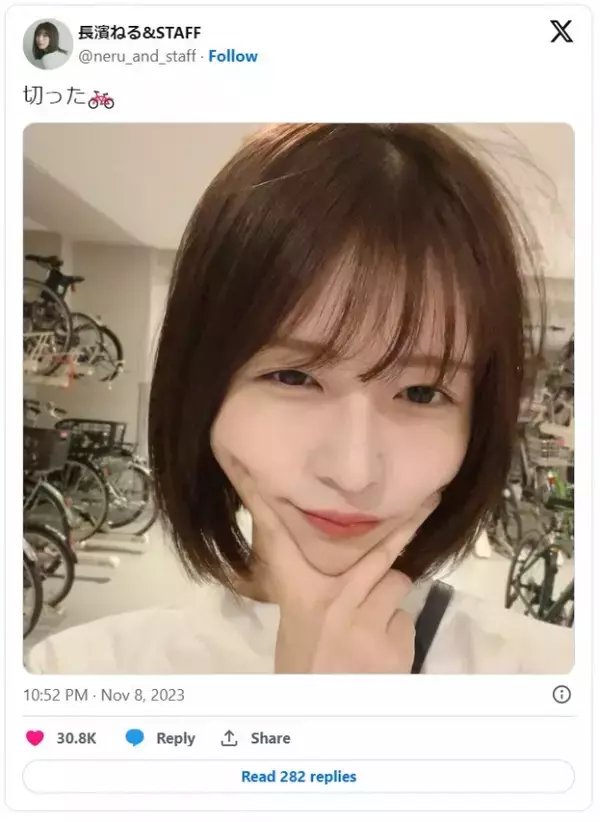Open profile avatar of 長濱ねる&STAFF

(47, 44)
